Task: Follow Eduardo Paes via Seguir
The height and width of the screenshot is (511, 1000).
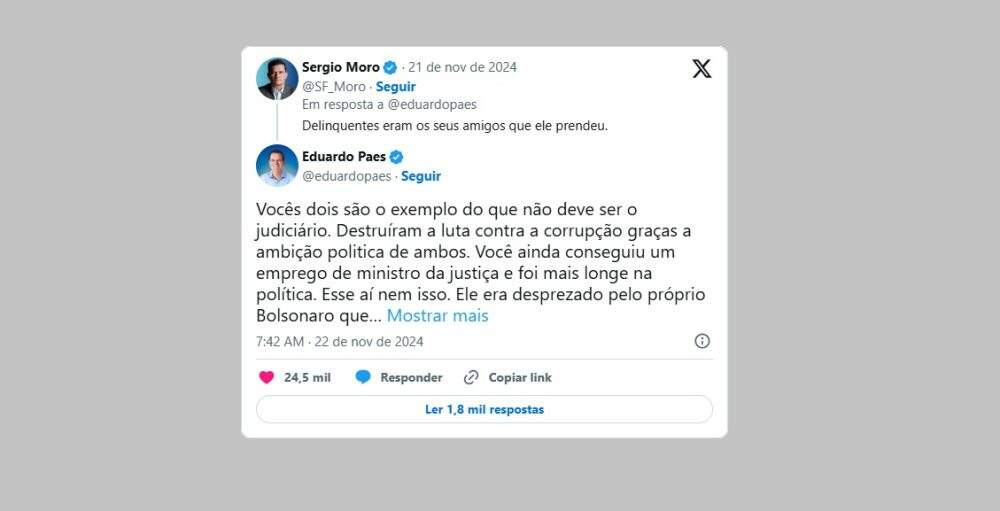Action: point(421,176)
